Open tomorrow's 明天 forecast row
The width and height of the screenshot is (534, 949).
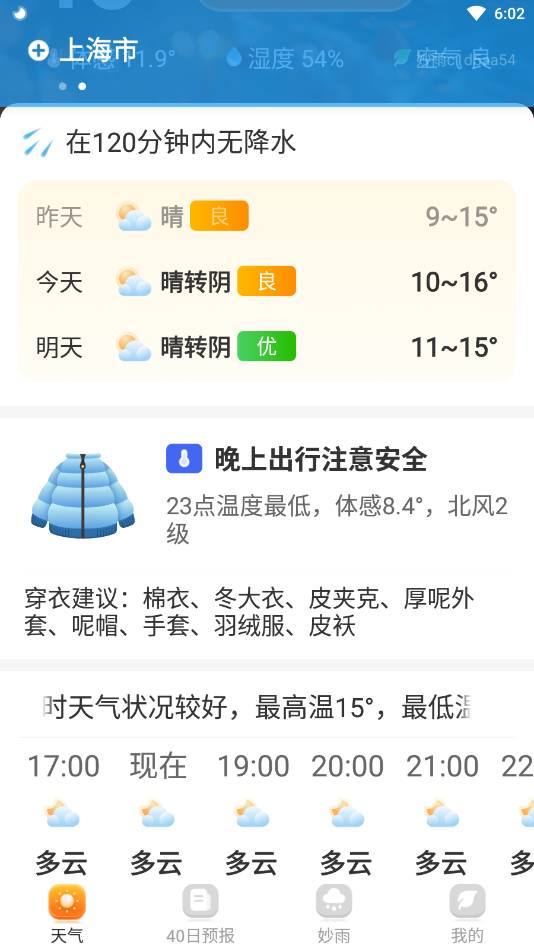(266, 347)
